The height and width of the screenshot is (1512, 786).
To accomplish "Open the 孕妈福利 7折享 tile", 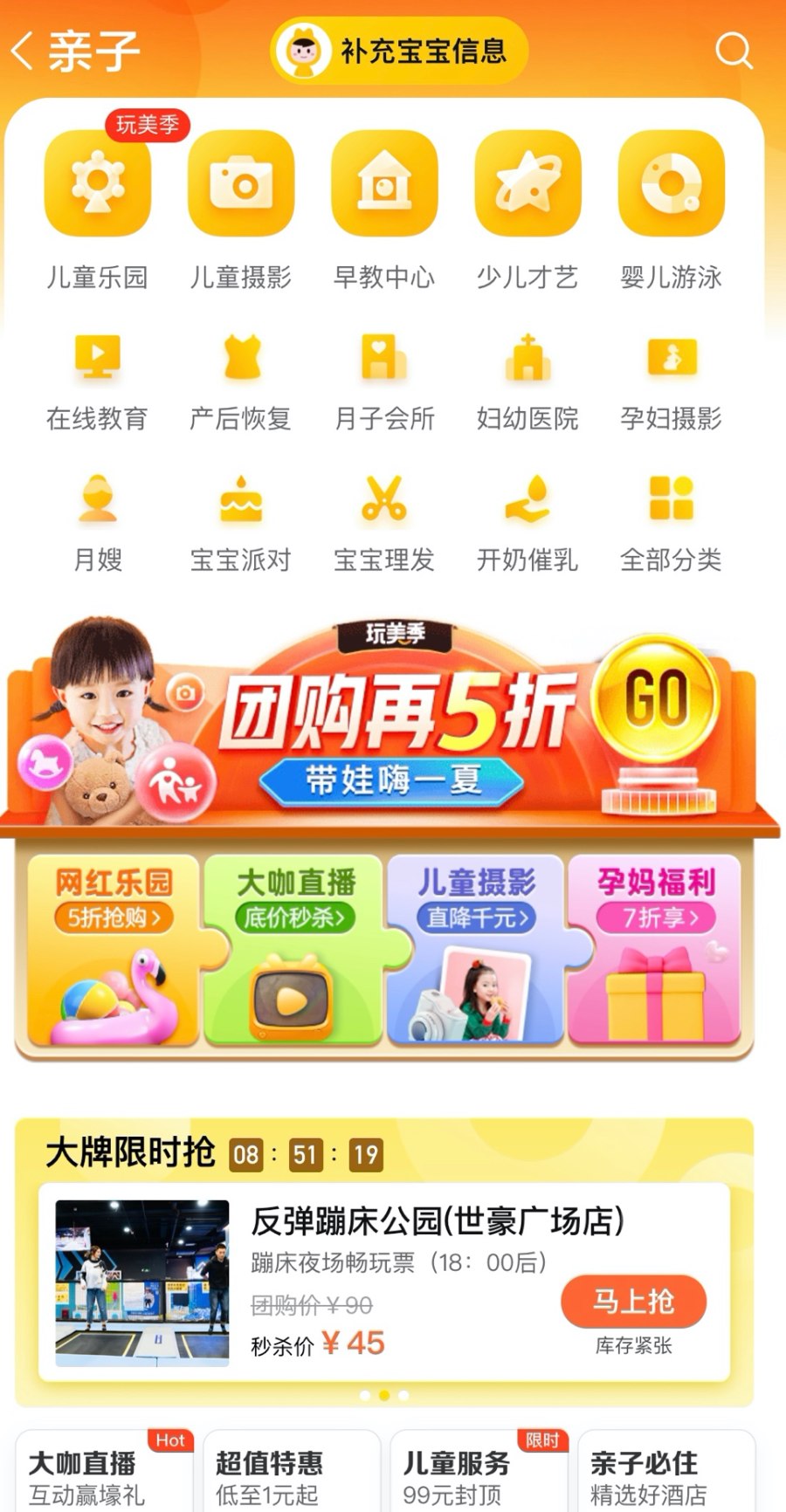I will click(655, 950).
